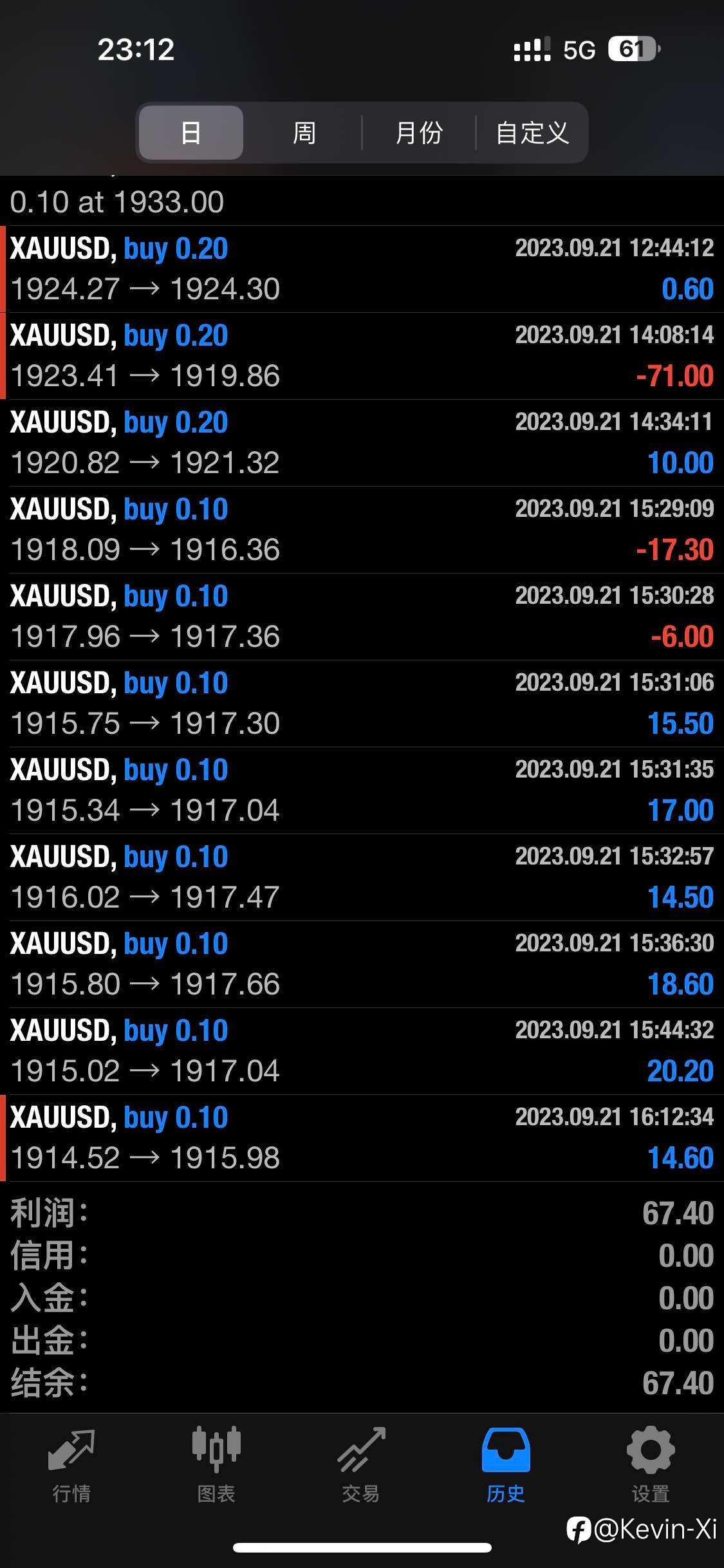724x1568 pixels.
Task: Select the 日 period segment
Action: point(191,133)
